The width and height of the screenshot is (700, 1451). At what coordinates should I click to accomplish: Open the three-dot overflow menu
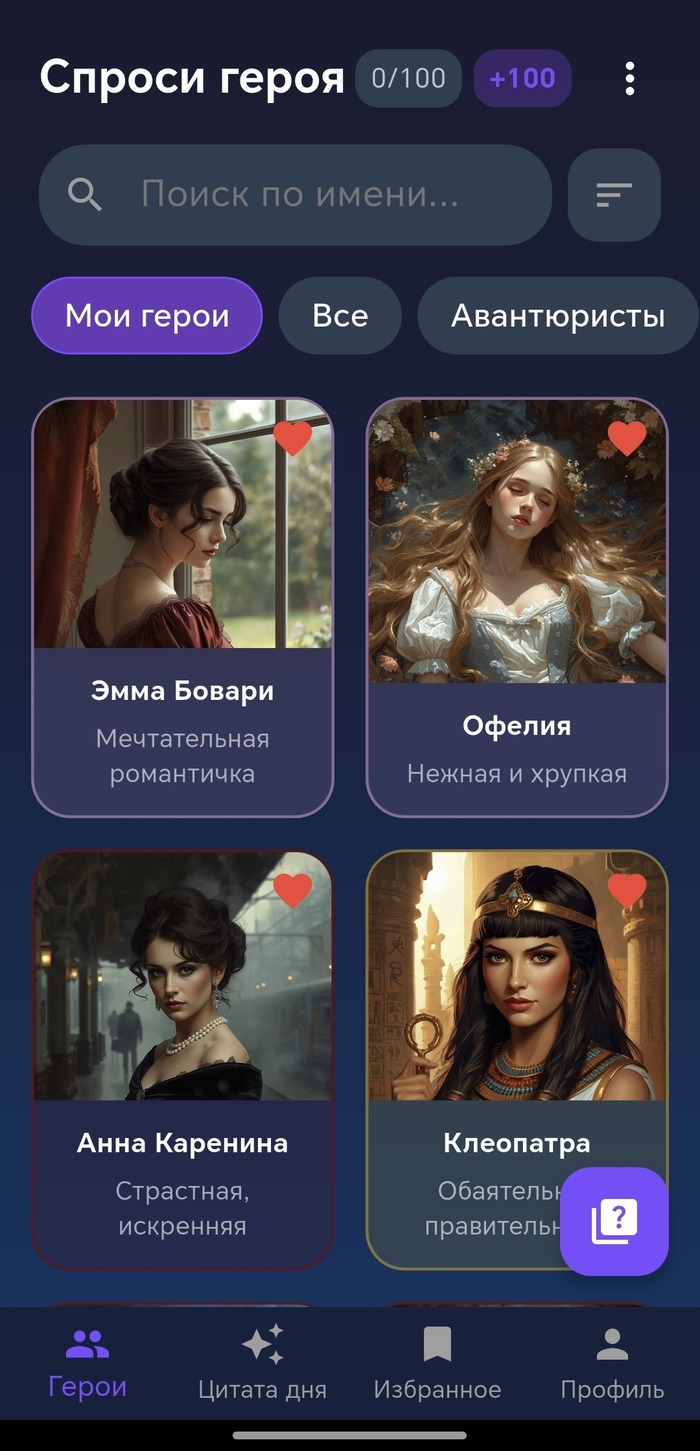click(x=629, y=78)
